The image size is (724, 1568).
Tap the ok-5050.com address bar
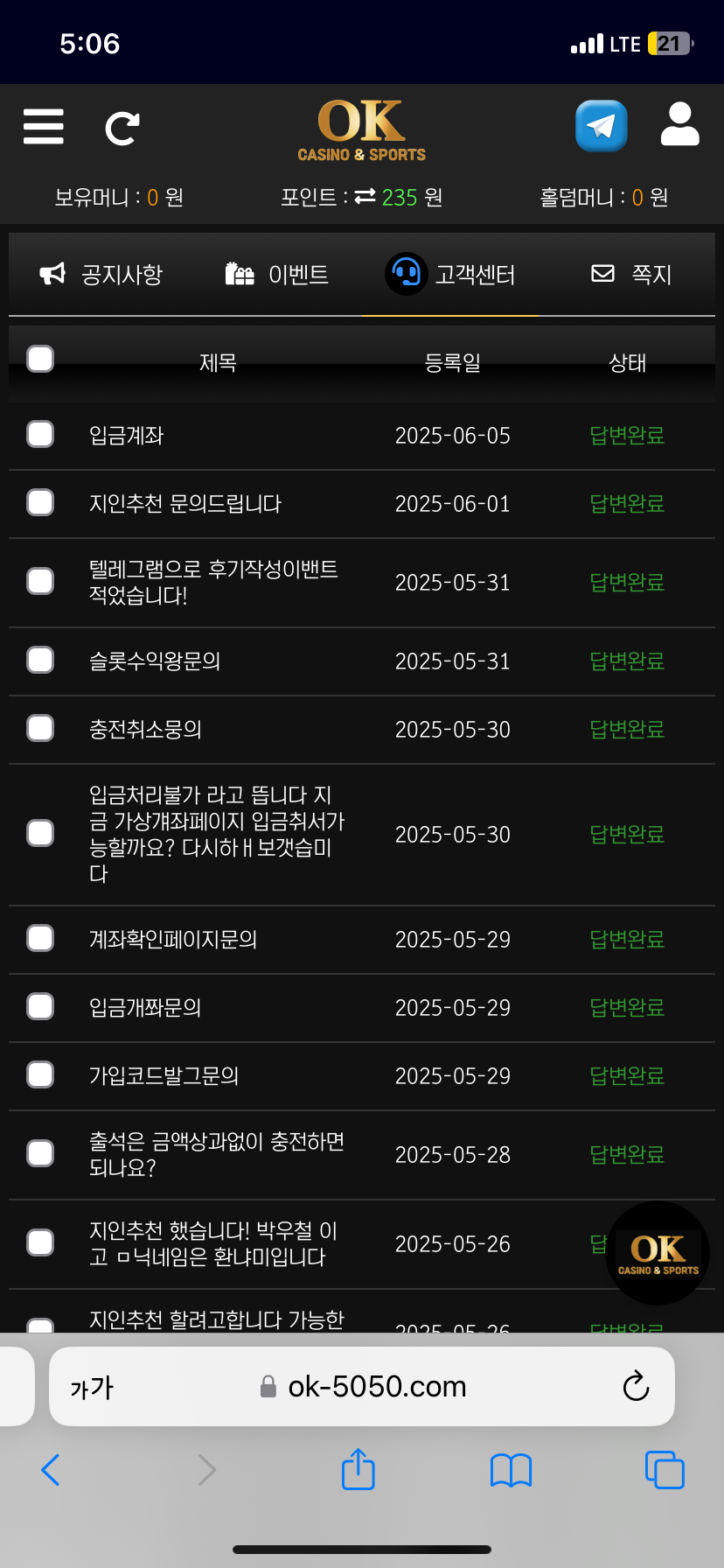coord(362,1386)
